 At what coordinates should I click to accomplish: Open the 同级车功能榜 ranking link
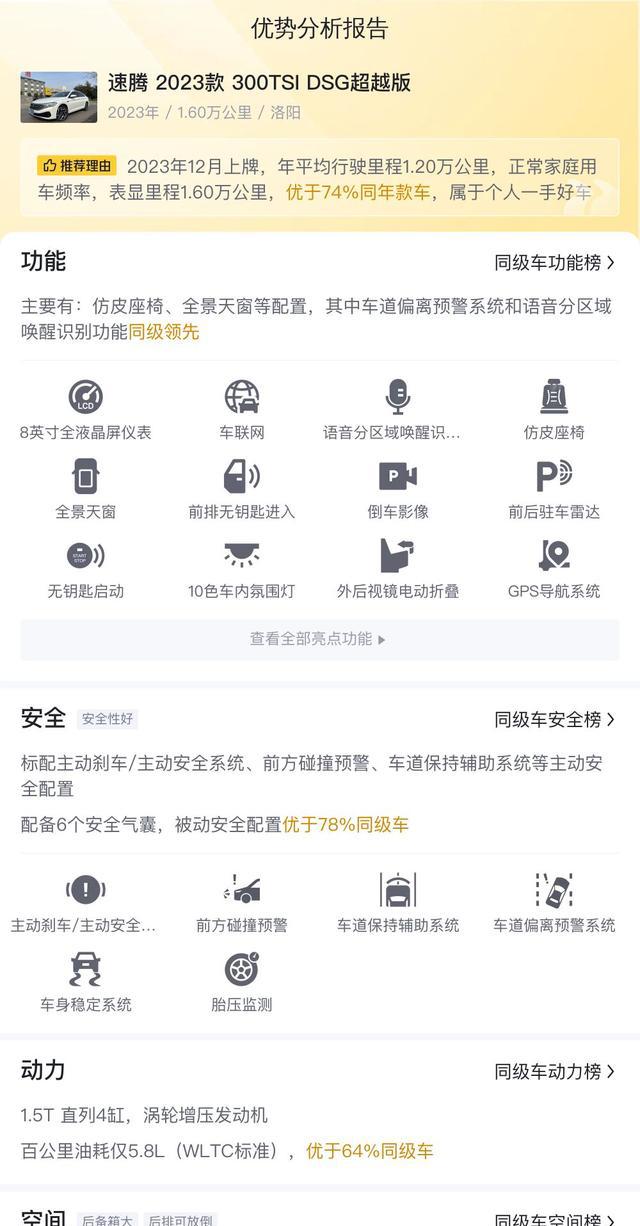pos(555,263)
